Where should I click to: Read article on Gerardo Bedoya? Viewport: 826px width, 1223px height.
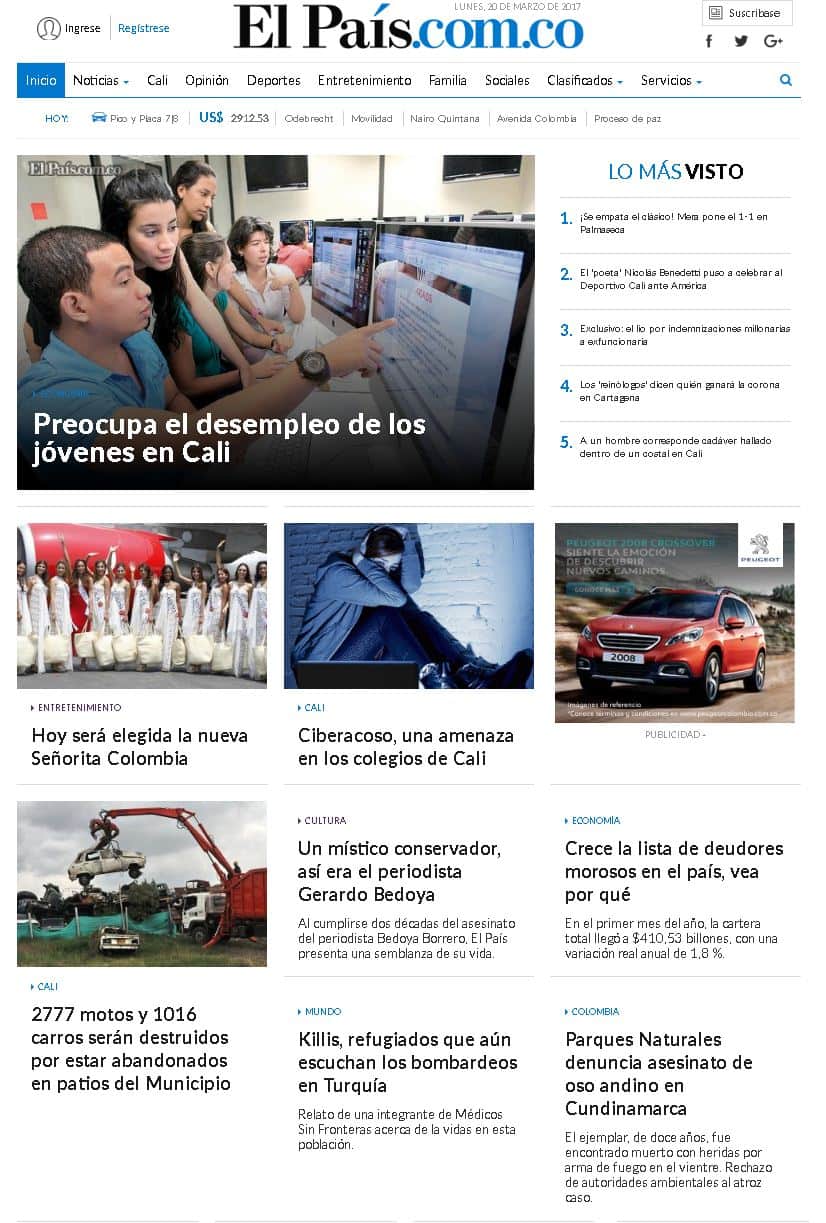pos(399,871)
